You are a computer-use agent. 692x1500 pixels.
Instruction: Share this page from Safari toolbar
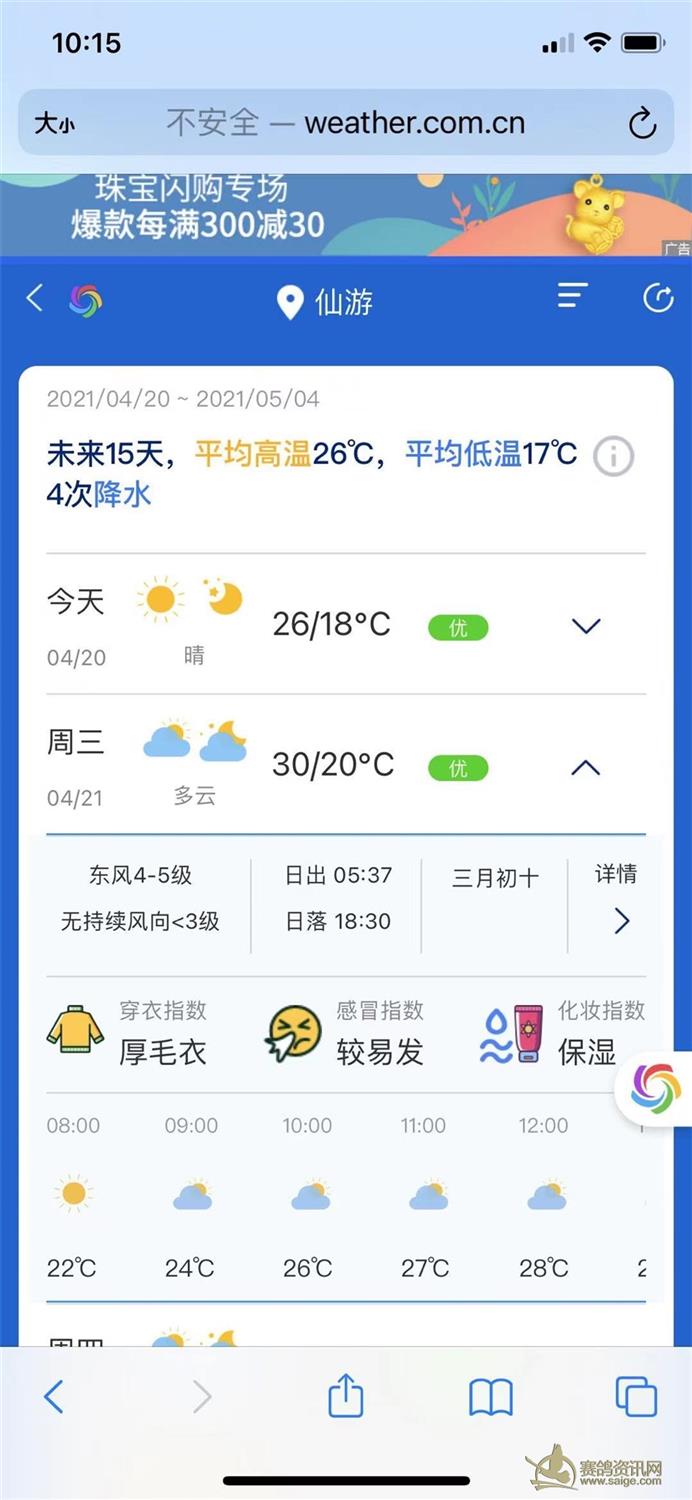click(x=345, y=1395)
